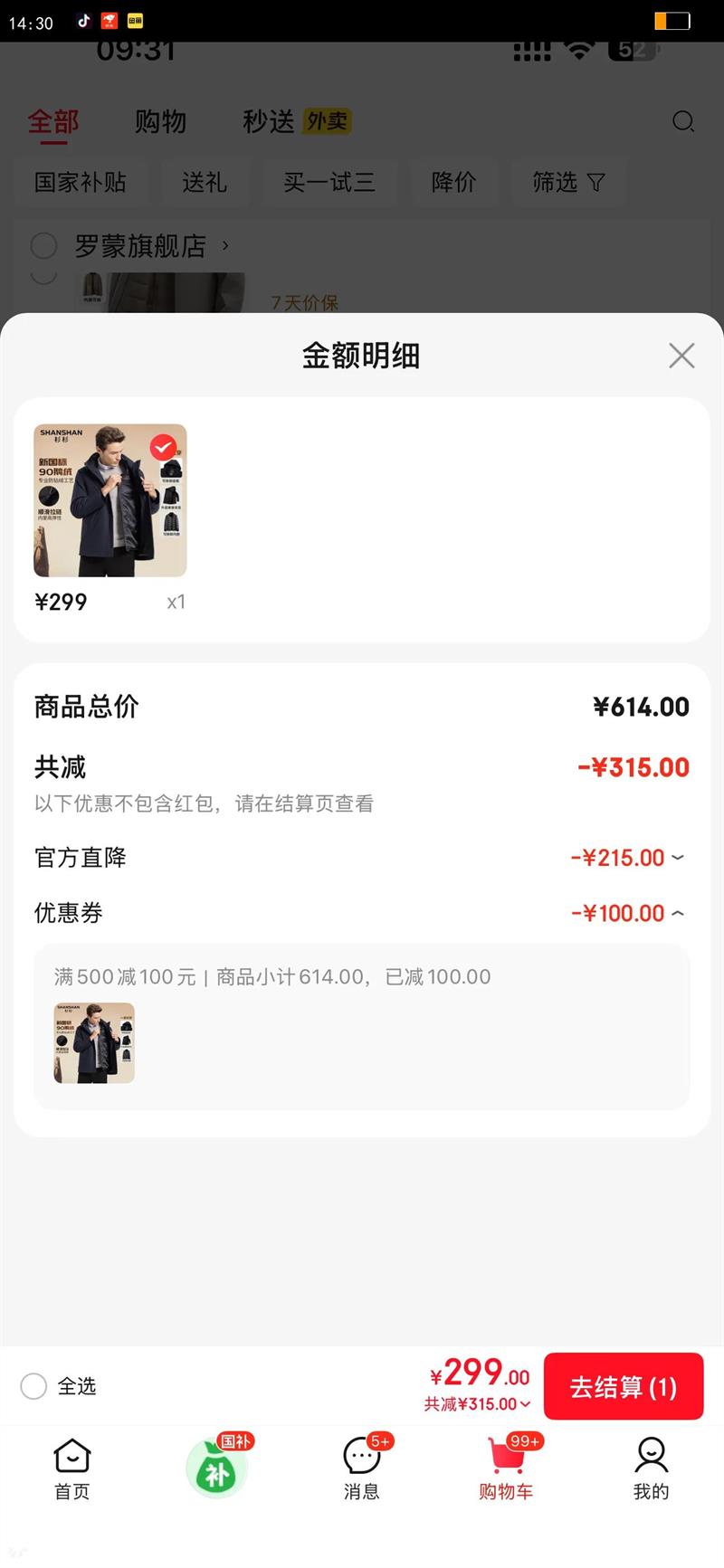
Task: Deselect the checked jacket product checkmark
Action: click(161, 444)
